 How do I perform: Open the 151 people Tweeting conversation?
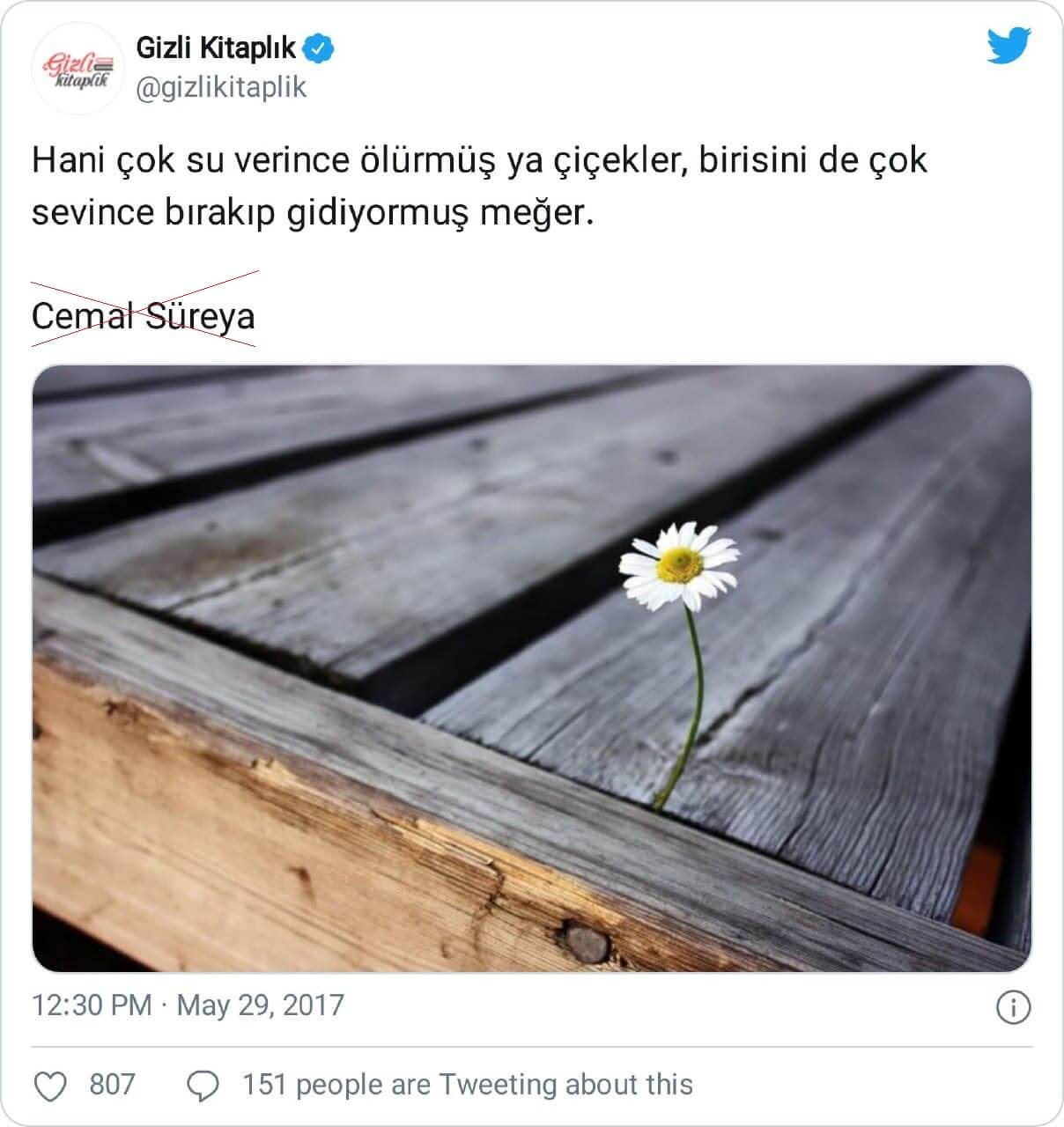(467, 1085)
